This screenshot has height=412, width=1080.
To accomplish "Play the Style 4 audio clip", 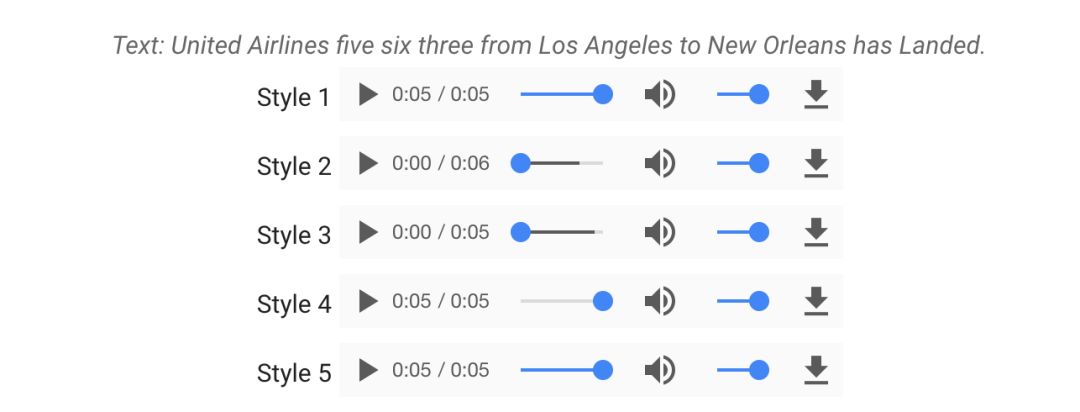I will [x=369, y=301].
